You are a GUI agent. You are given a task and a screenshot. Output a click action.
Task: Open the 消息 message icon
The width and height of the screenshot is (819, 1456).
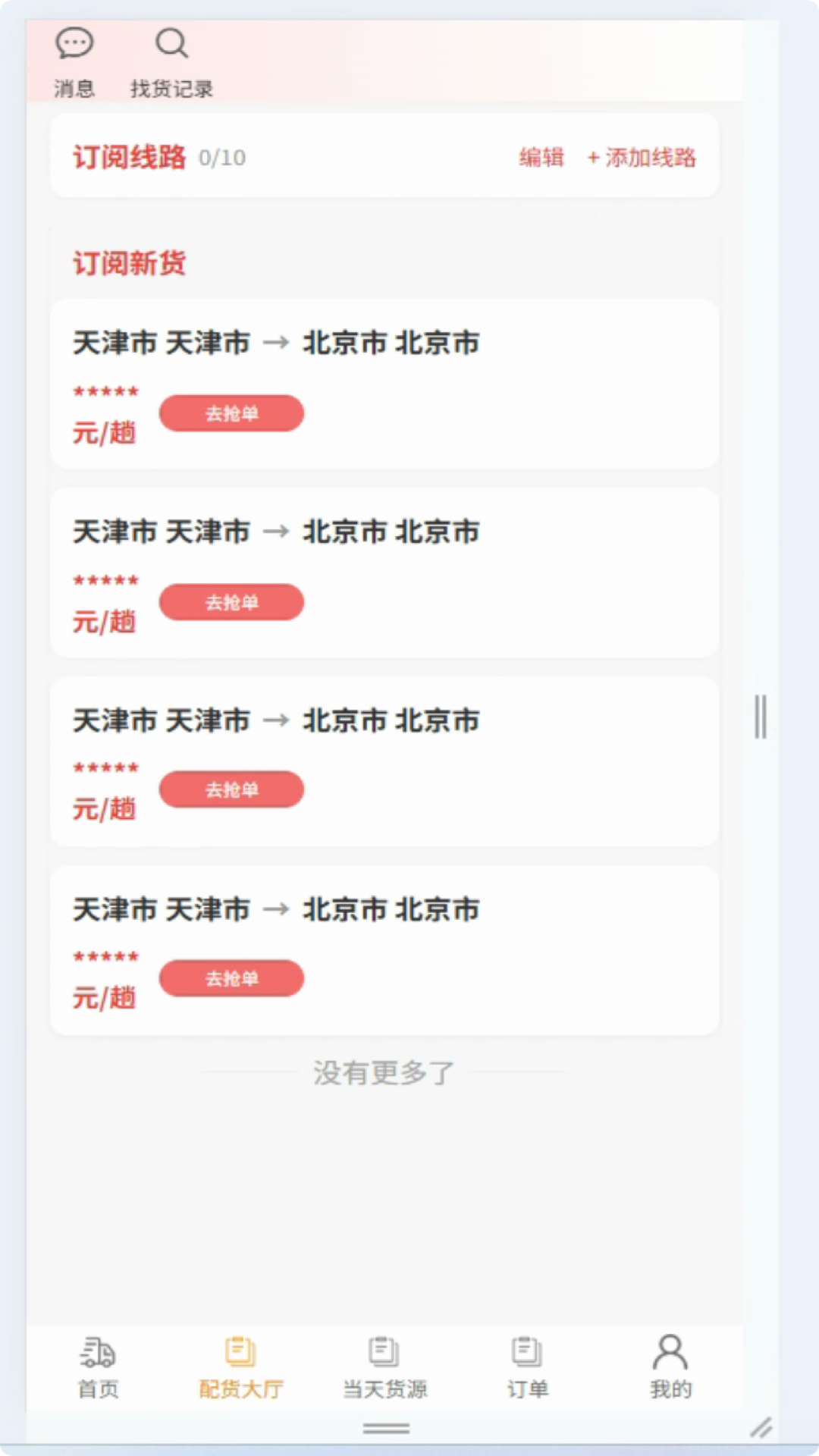point(74,43)
